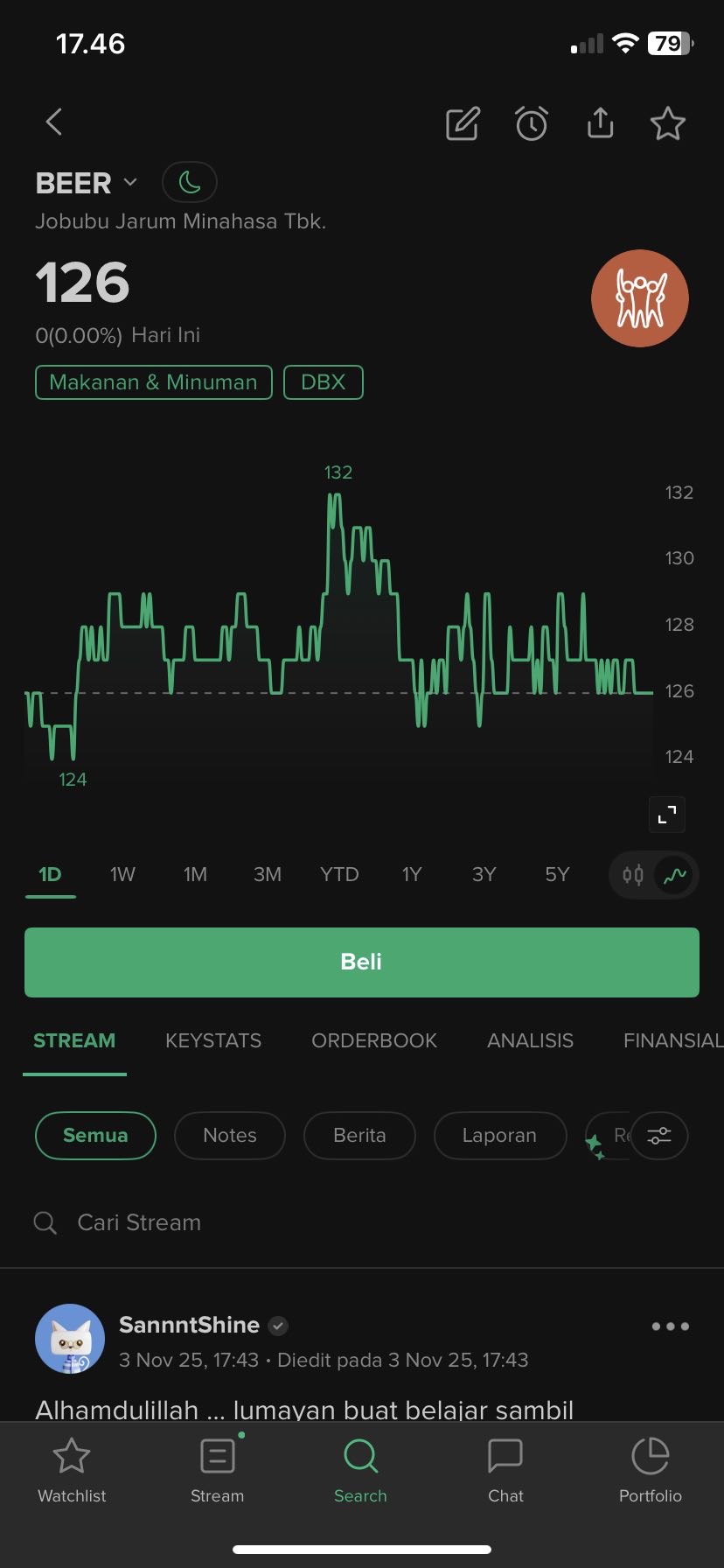Open the note editor pencil icon
Image resolution: width=724 pixels, height=1568 pixels.
point(463,123)
